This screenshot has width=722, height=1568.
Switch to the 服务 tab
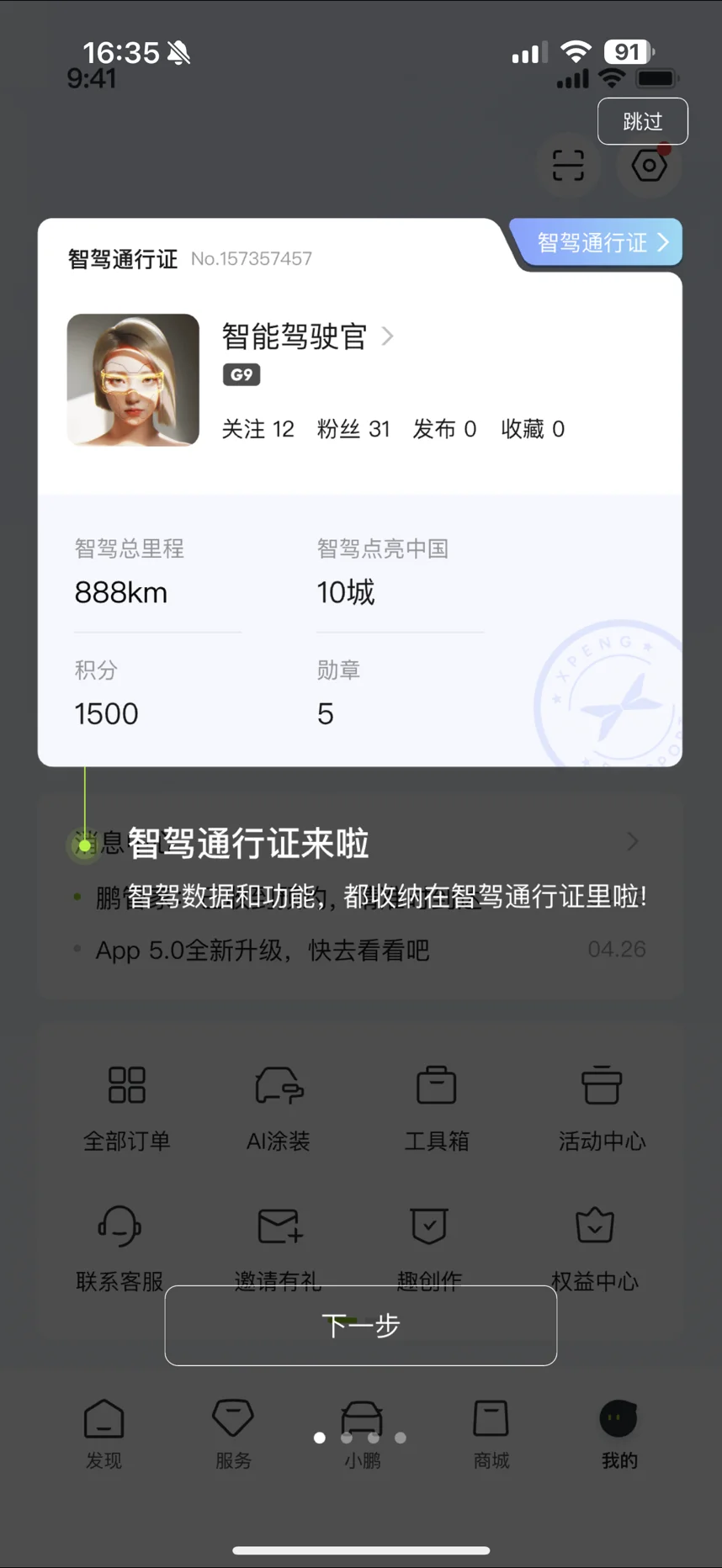coord(233,1434)
